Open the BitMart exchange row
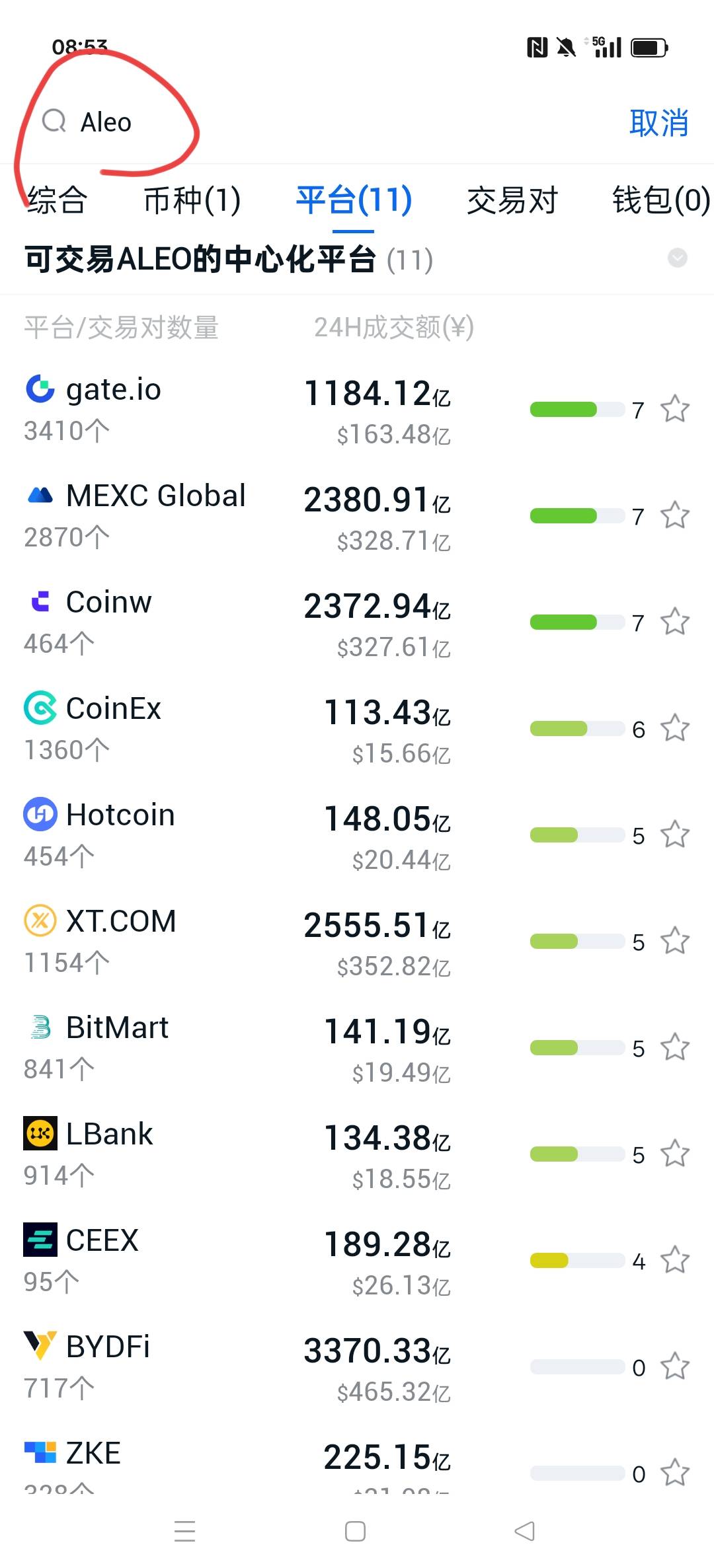 coord(117,1028)
